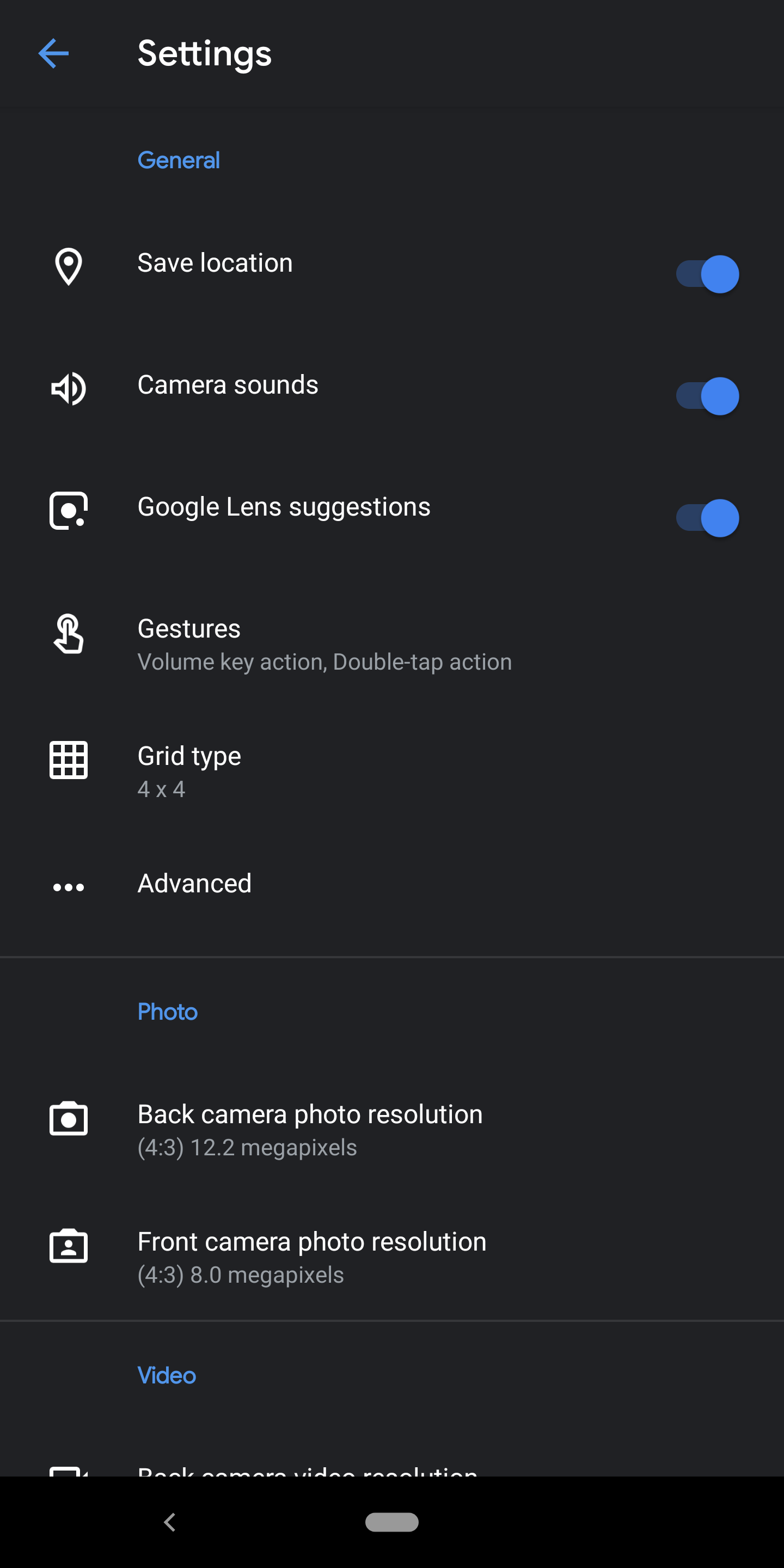The width and height of the screenshot is (784, 1568).
Task: Toggle Save location off
Action: 707,274
